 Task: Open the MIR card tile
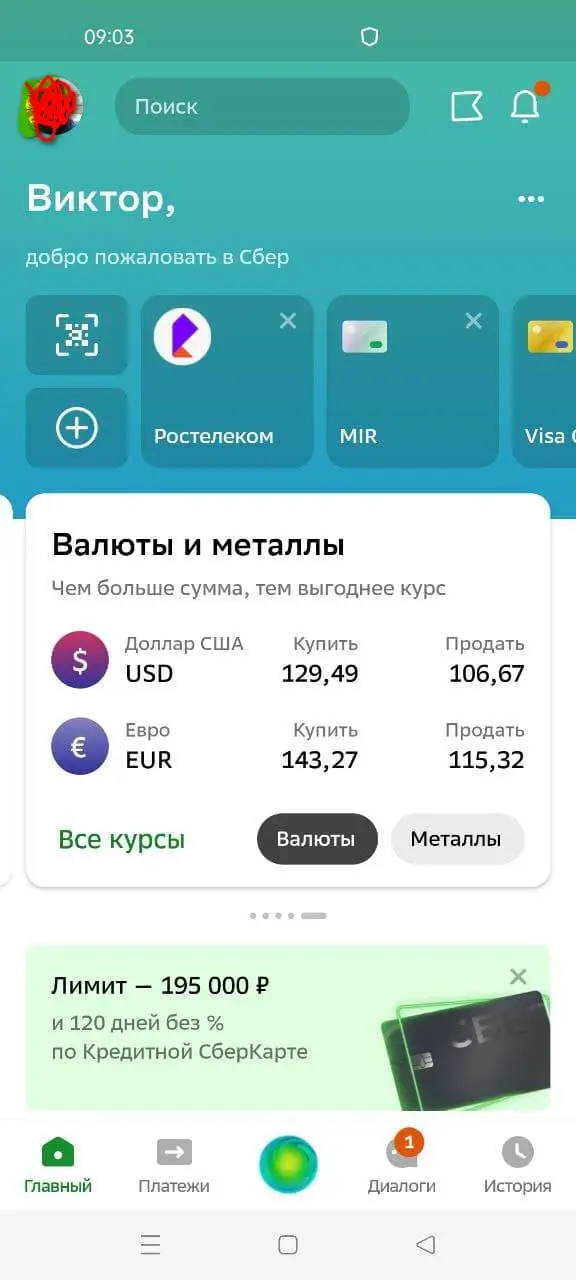[412, 381]
